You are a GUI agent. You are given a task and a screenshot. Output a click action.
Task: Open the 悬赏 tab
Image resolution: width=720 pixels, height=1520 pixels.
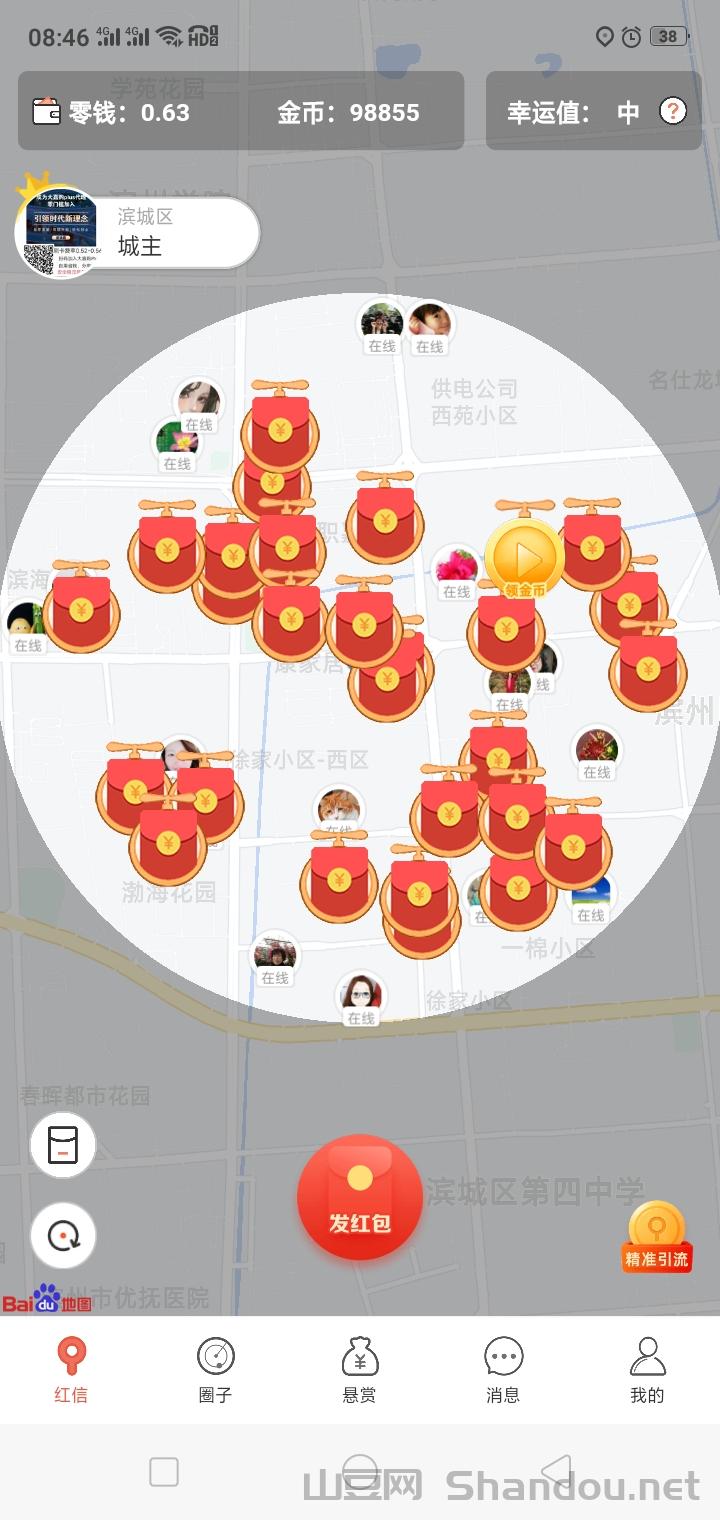click(359, 1370)
